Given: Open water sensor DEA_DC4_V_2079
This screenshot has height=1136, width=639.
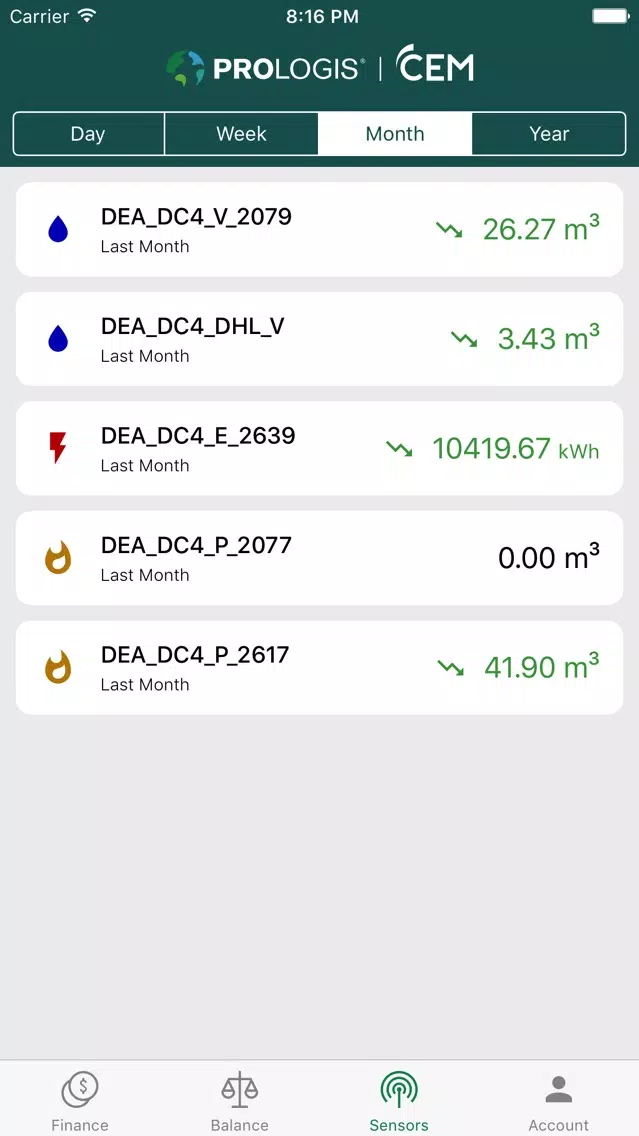Looking at the screenshot, I should 320,229.
